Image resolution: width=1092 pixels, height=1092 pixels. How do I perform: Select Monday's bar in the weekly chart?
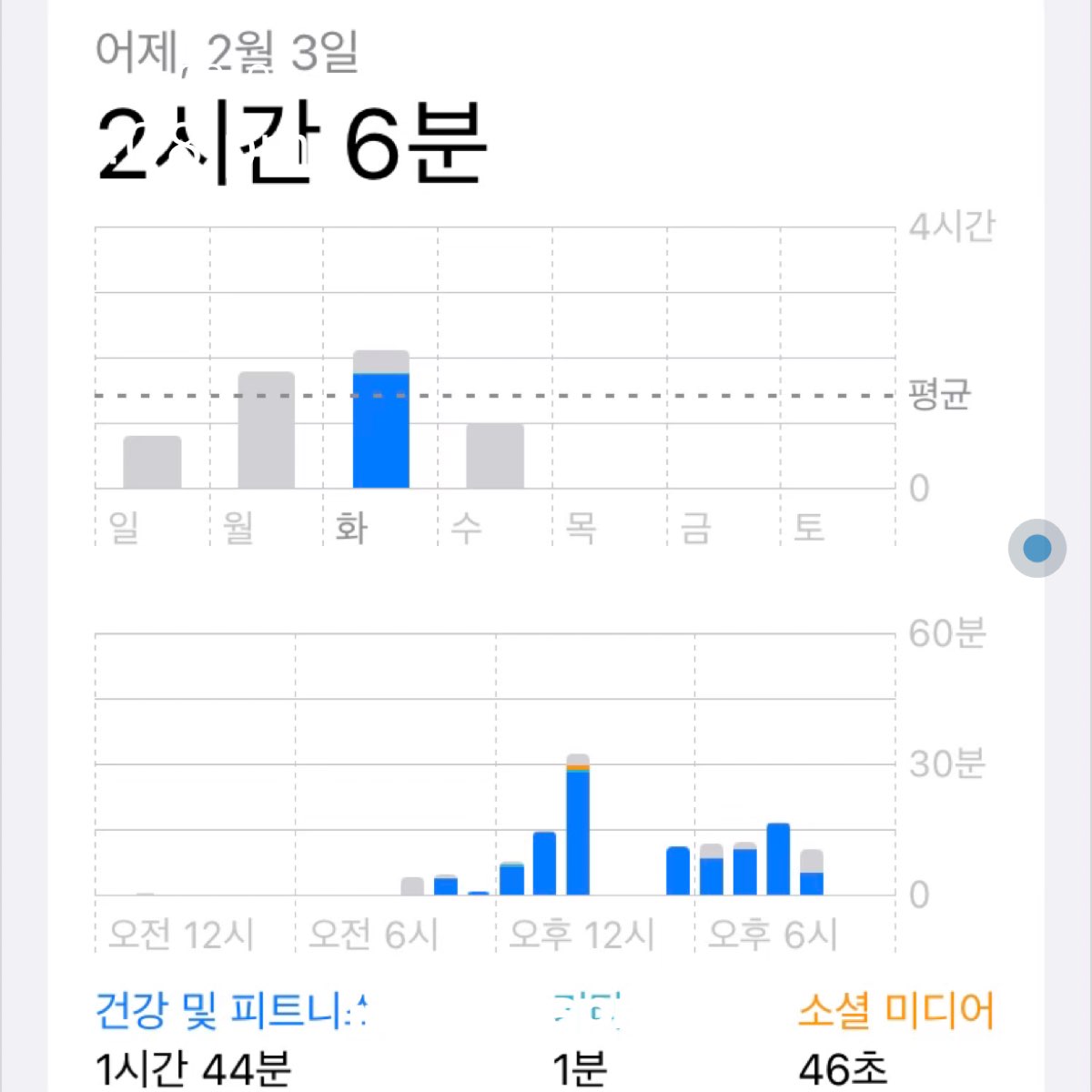click(266, 430)
